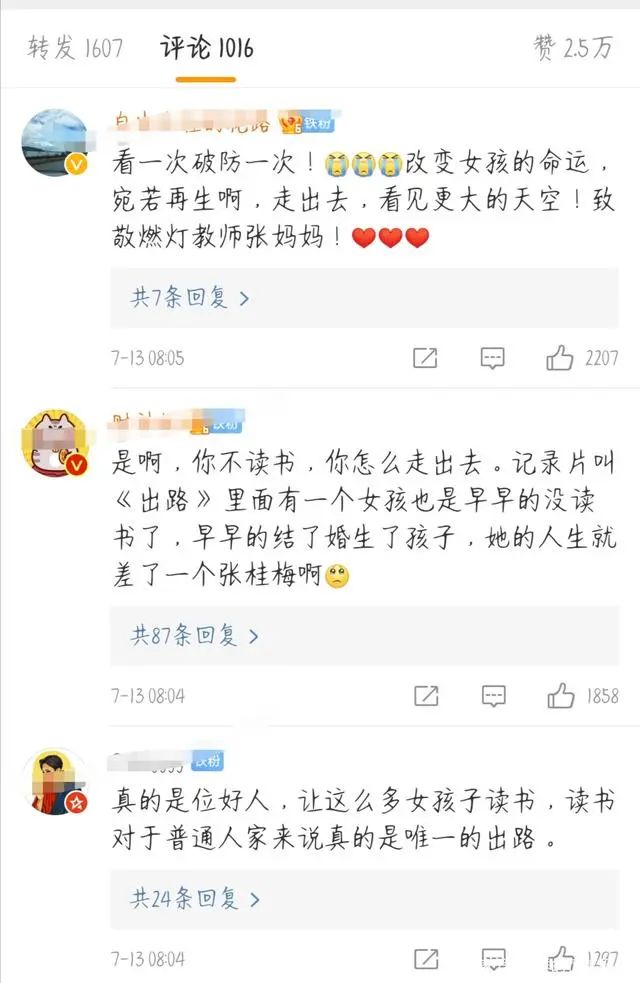Like the comment with 2207 likes
Image resolution: width=640 pixels, height=983 pixels.
560,357
